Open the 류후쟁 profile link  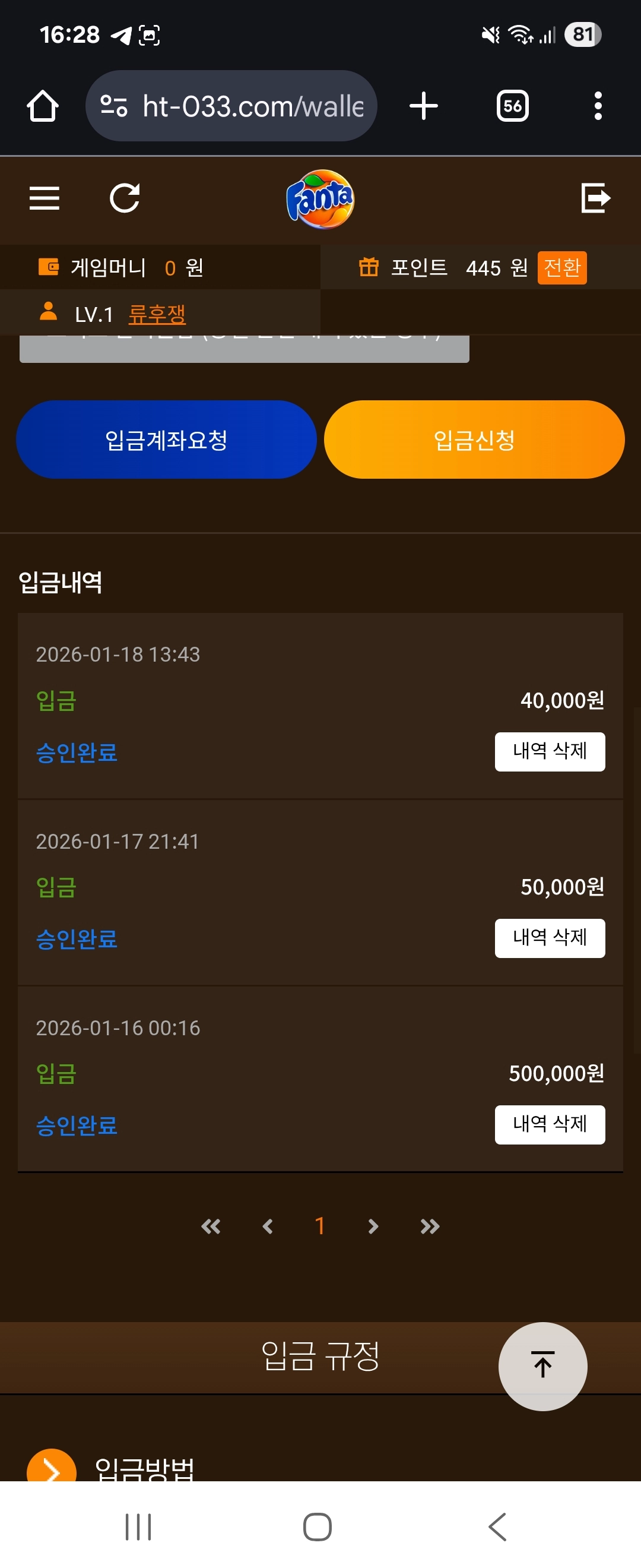157,314
